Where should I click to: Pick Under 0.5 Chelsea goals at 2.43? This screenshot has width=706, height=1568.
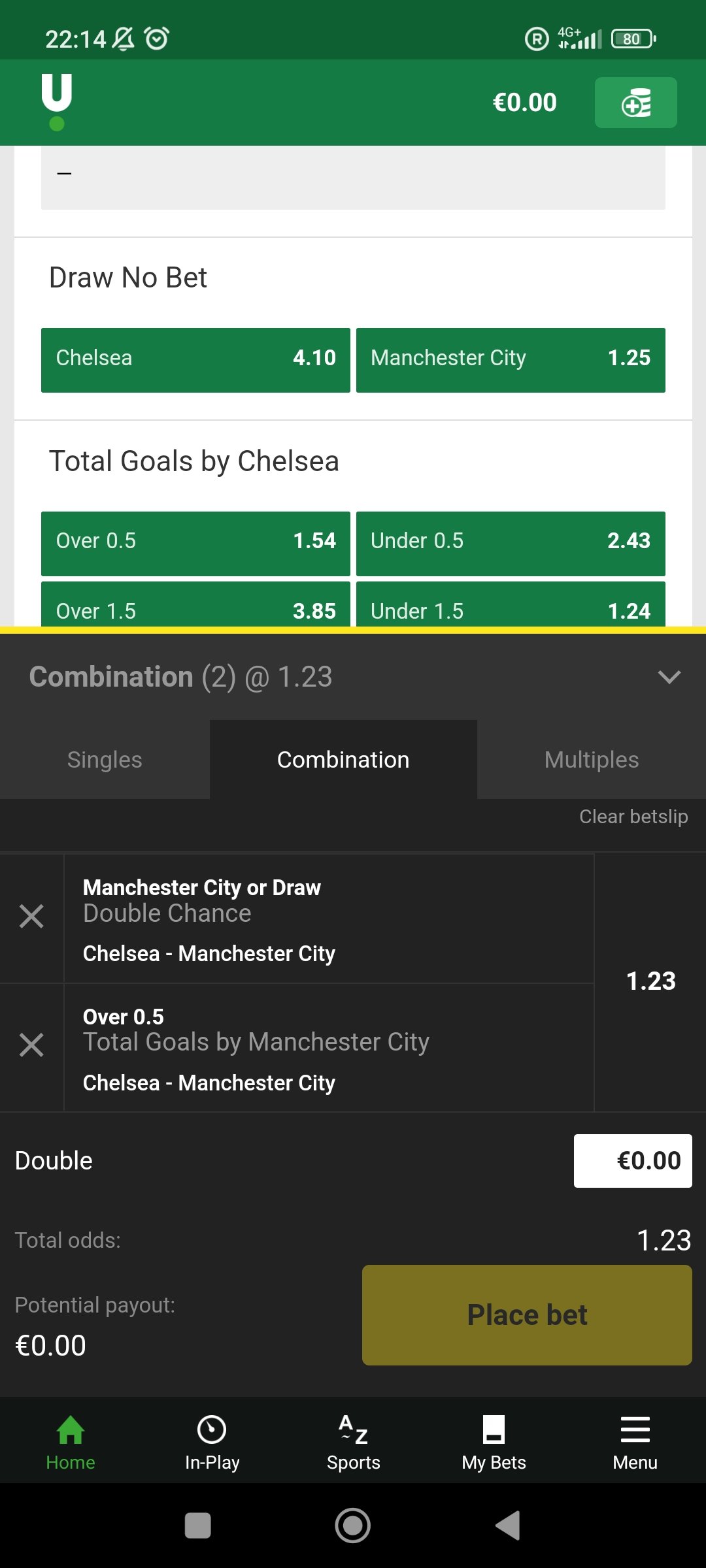[x=511, y=544]
